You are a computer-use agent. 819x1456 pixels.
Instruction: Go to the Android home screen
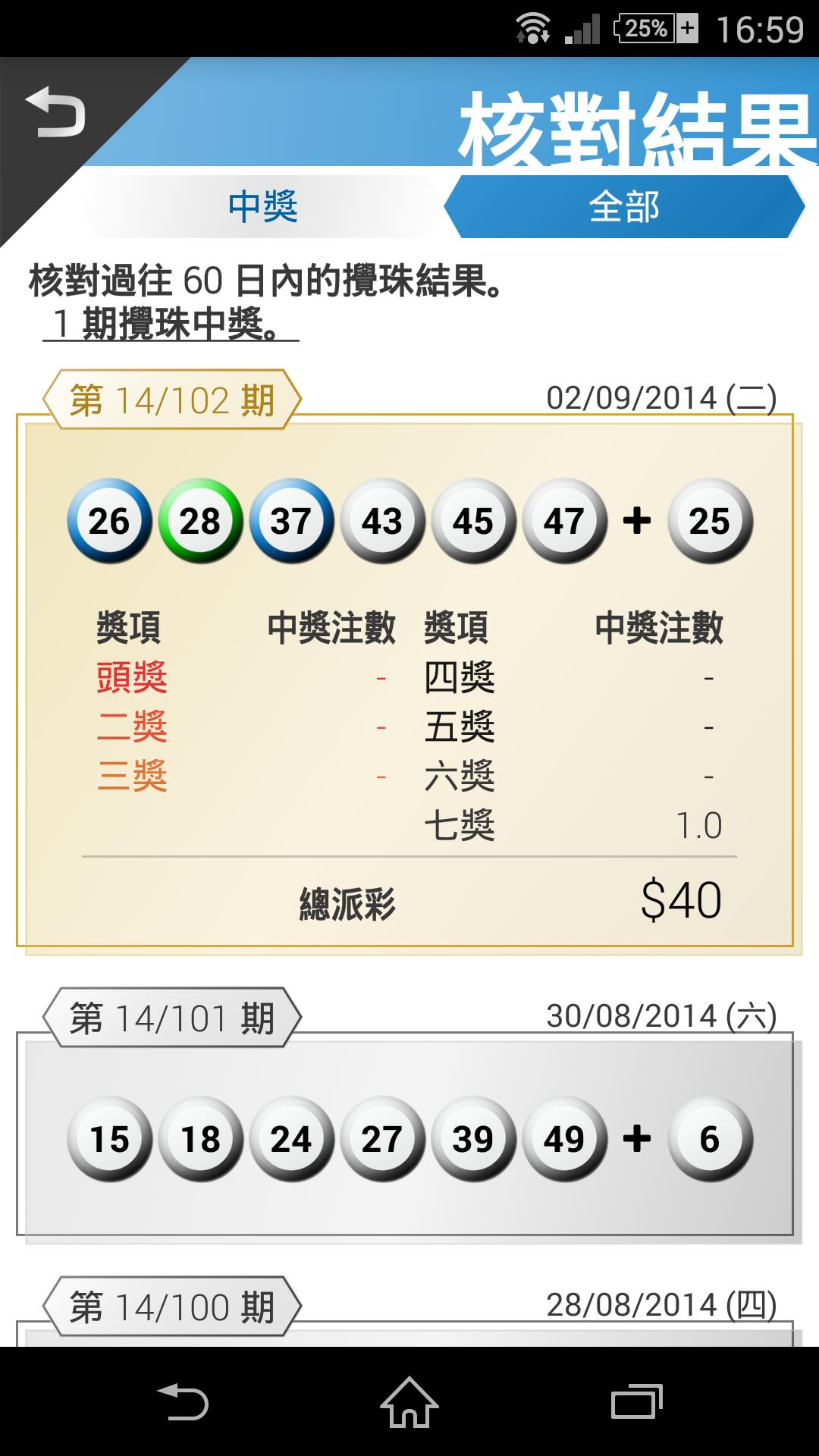tap(409, 1401)
